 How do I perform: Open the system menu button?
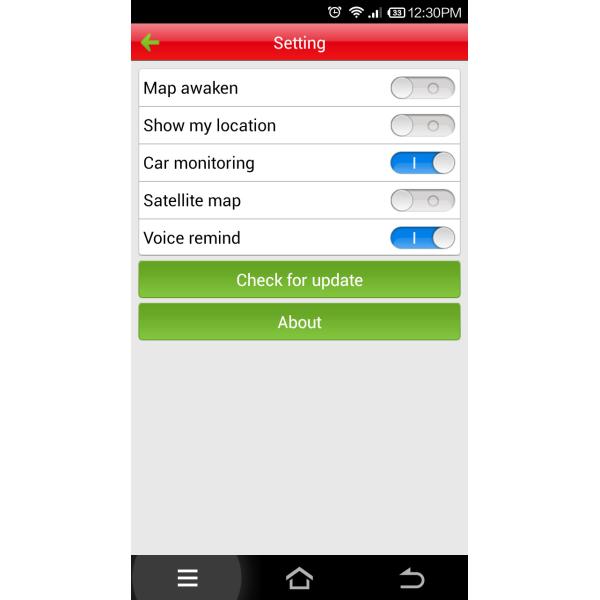(x=187, y=578)
